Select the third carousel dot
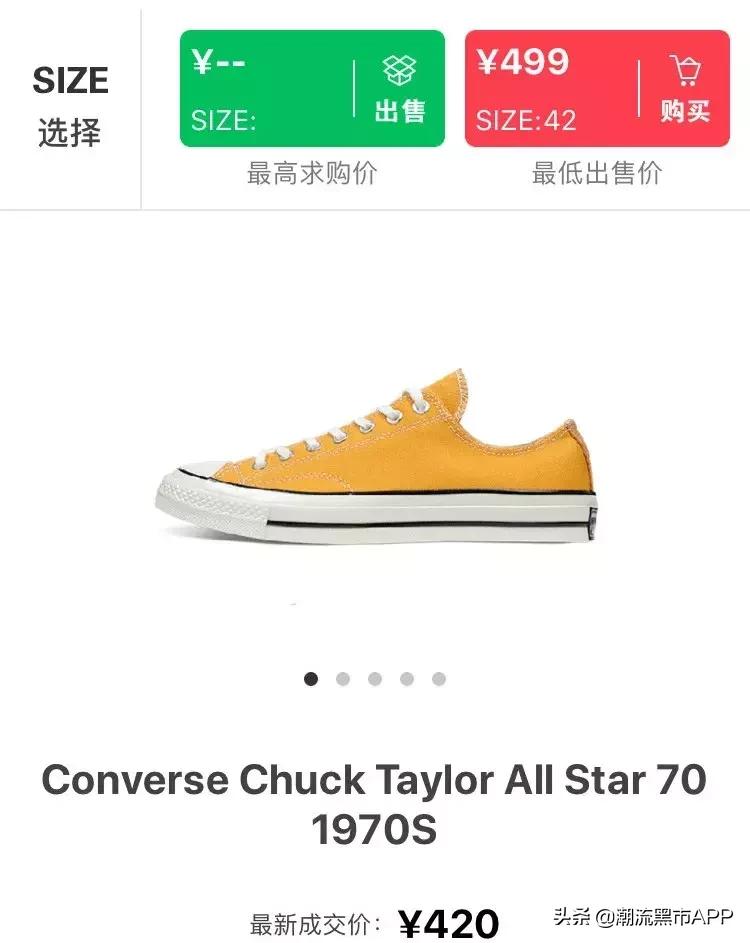 click(x=374, y=679)
